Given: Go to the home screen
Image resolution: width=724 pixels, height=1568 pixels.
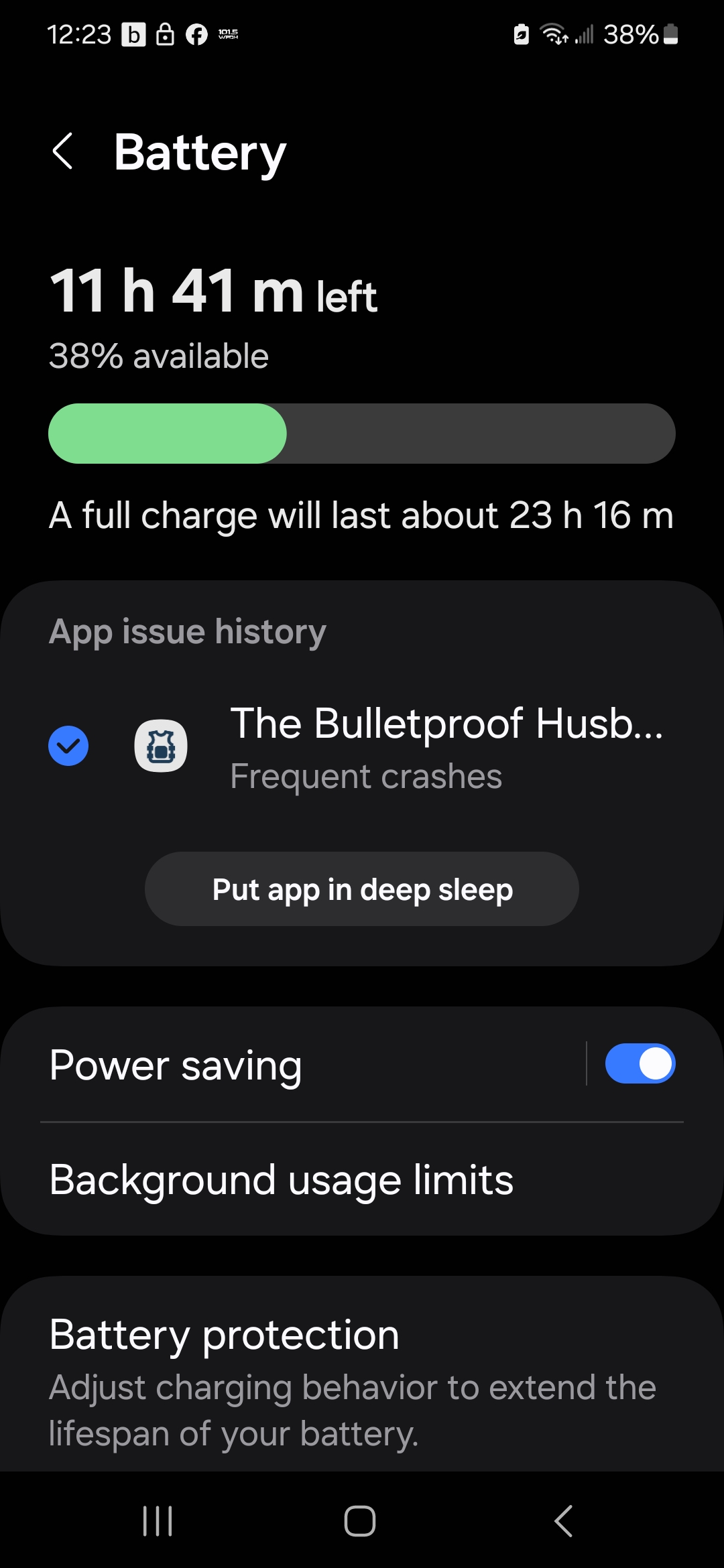Looking at the screenshot, I should (360, 1521).
